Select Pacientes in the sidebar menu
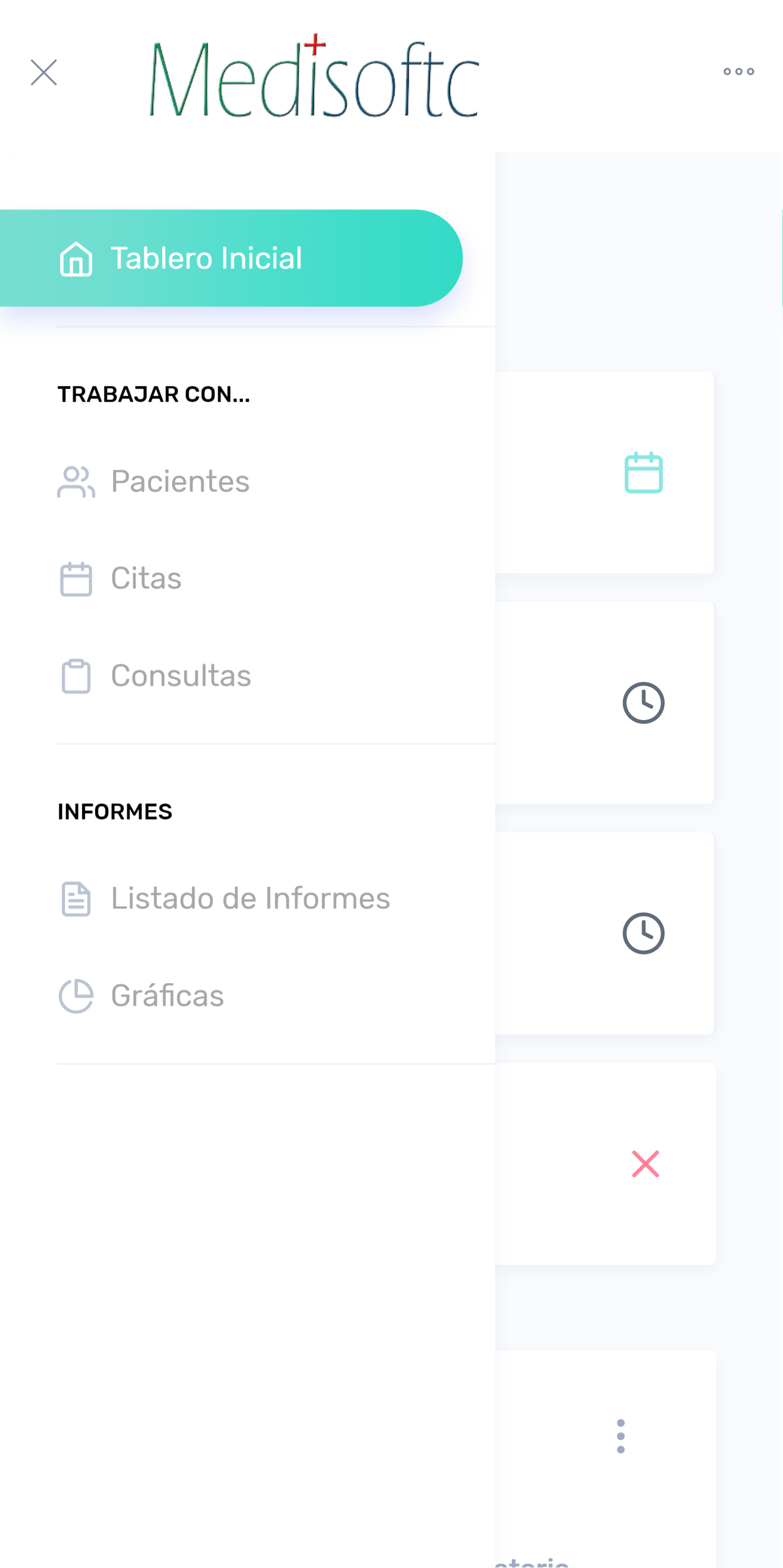The width and height of the screenshot is (783, 1568). (180, 481)
